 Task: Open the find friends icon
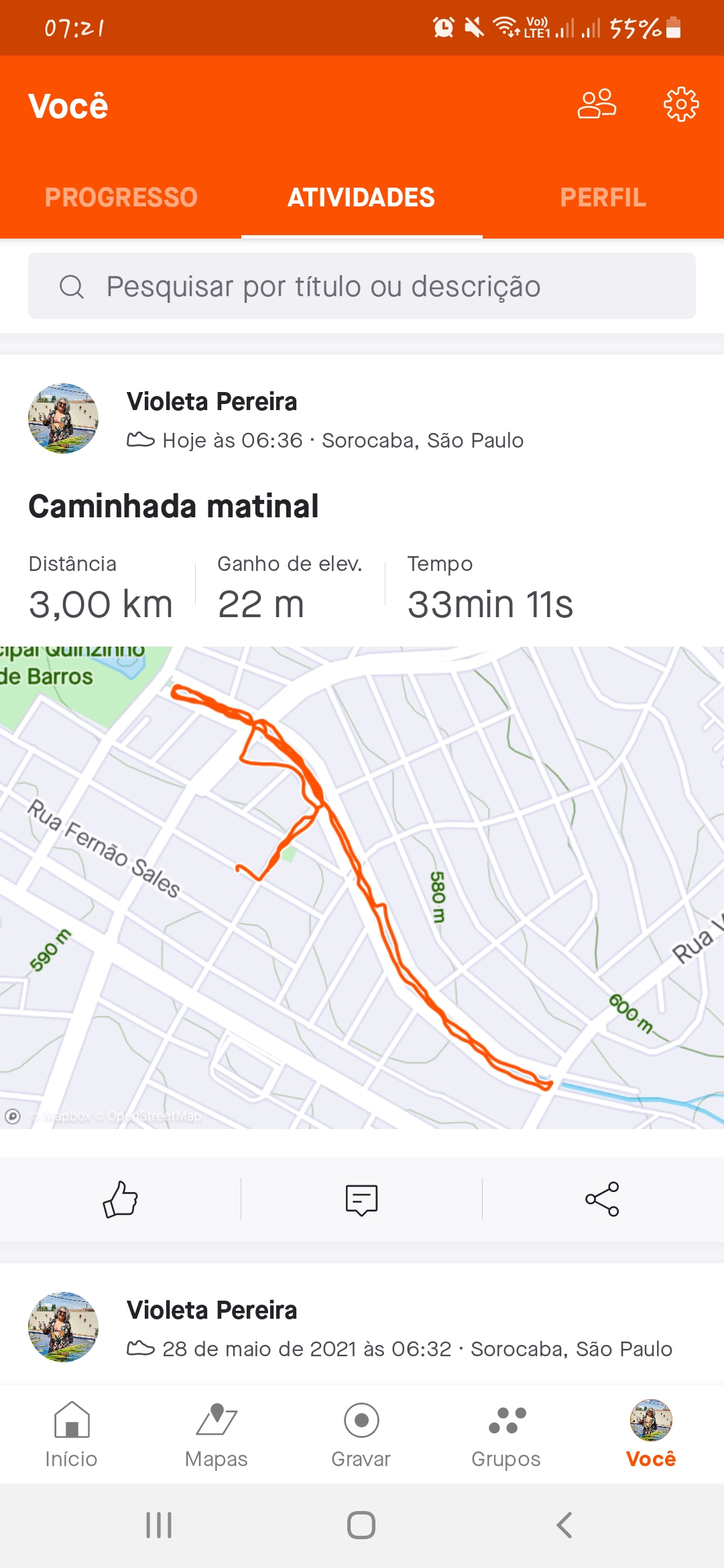[597, 104]
